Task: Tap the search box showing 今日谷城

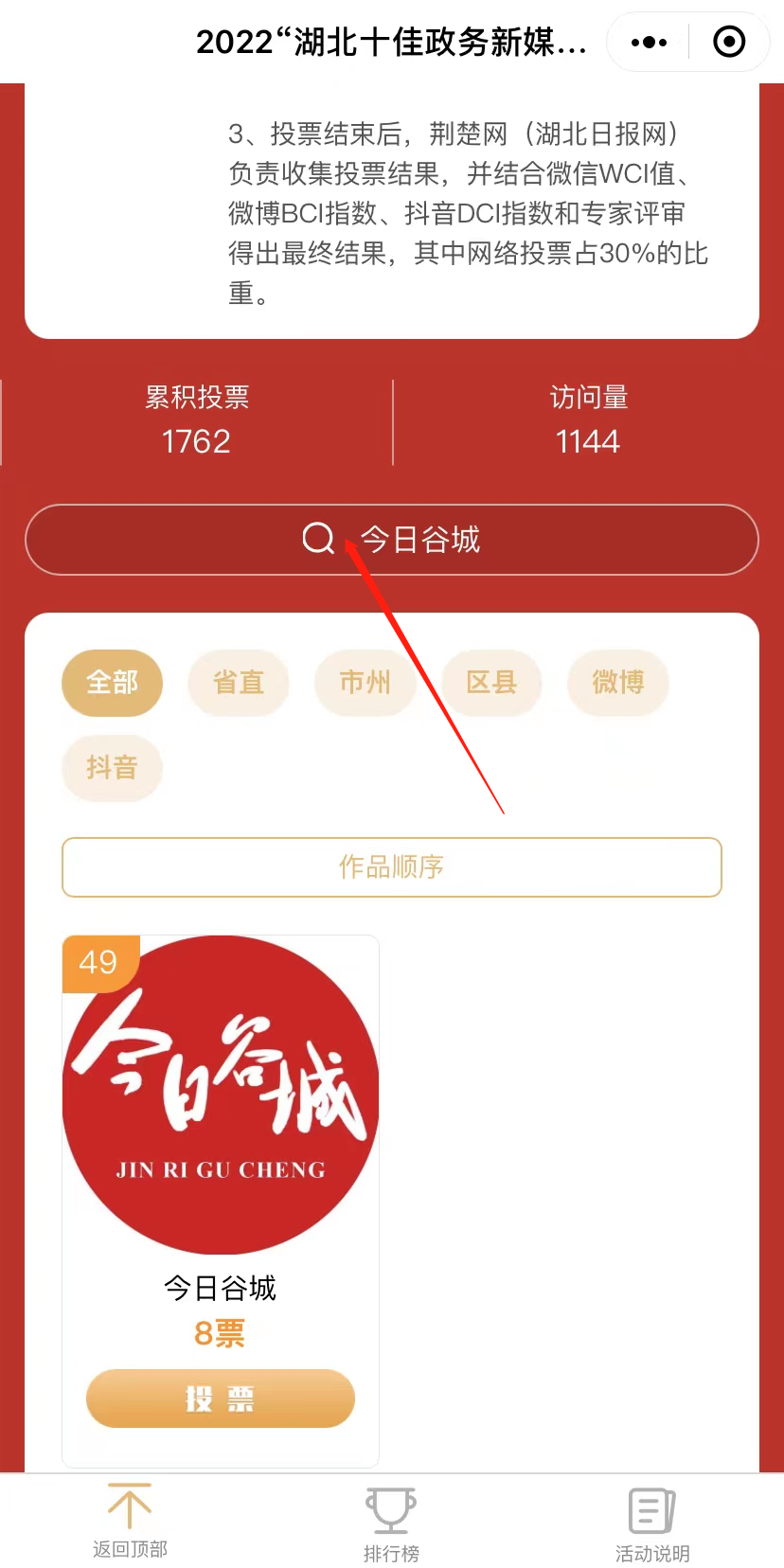Action: coord(391,540)
